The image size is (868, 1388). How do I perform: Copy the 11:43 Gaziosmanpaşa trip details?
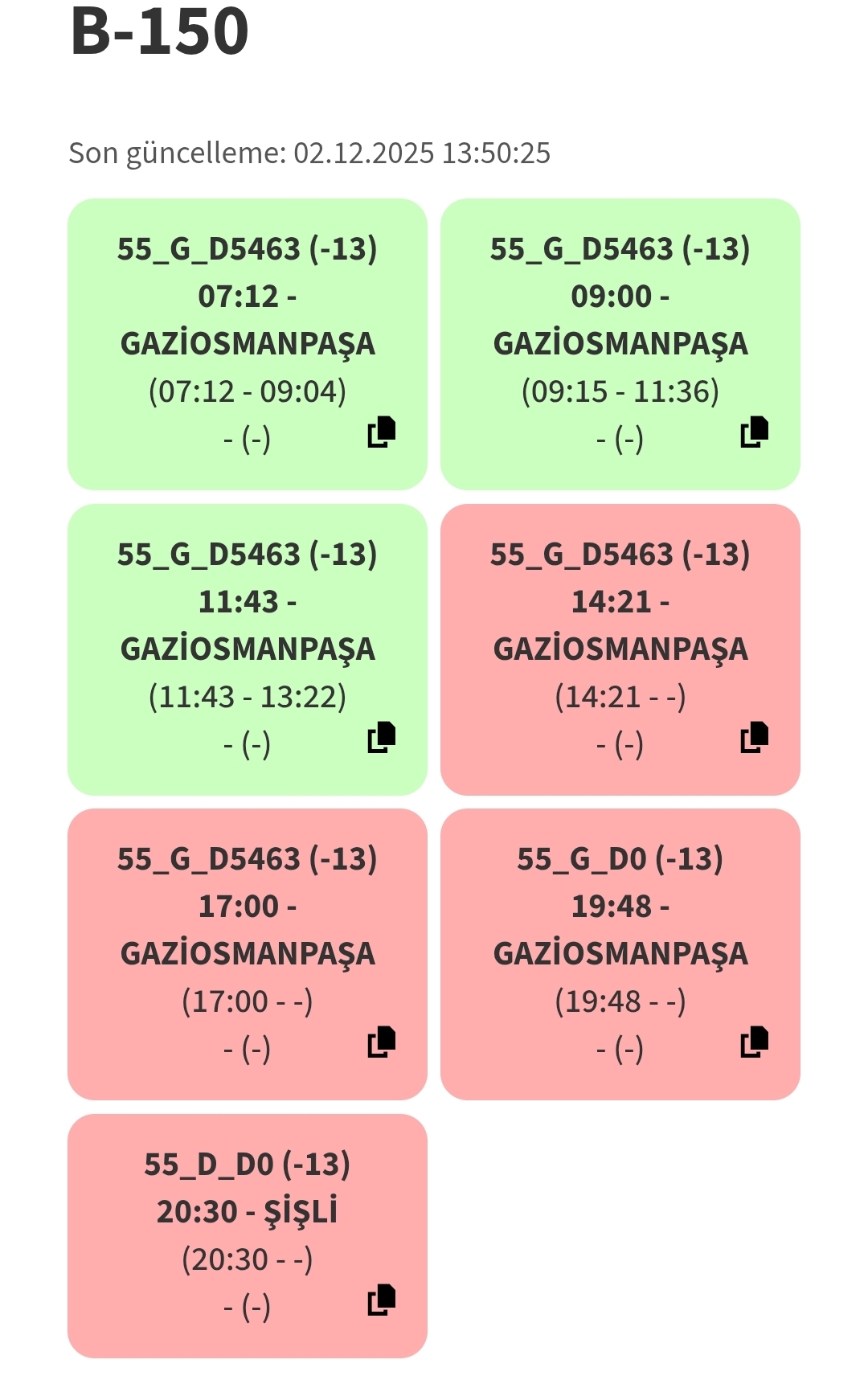click(382, 737)
